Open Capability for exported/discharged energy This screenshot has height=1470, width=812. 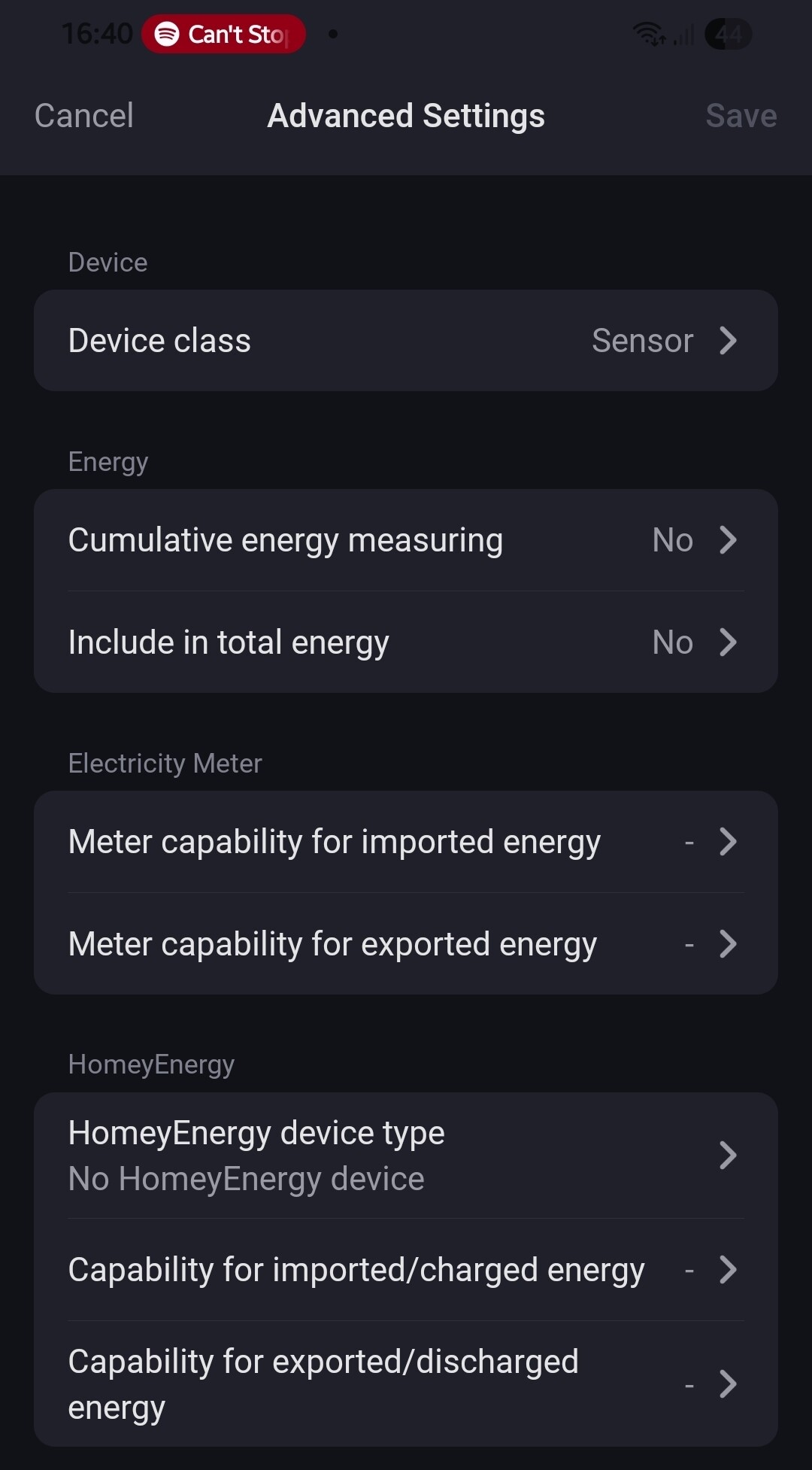[x=406, y=1383]
